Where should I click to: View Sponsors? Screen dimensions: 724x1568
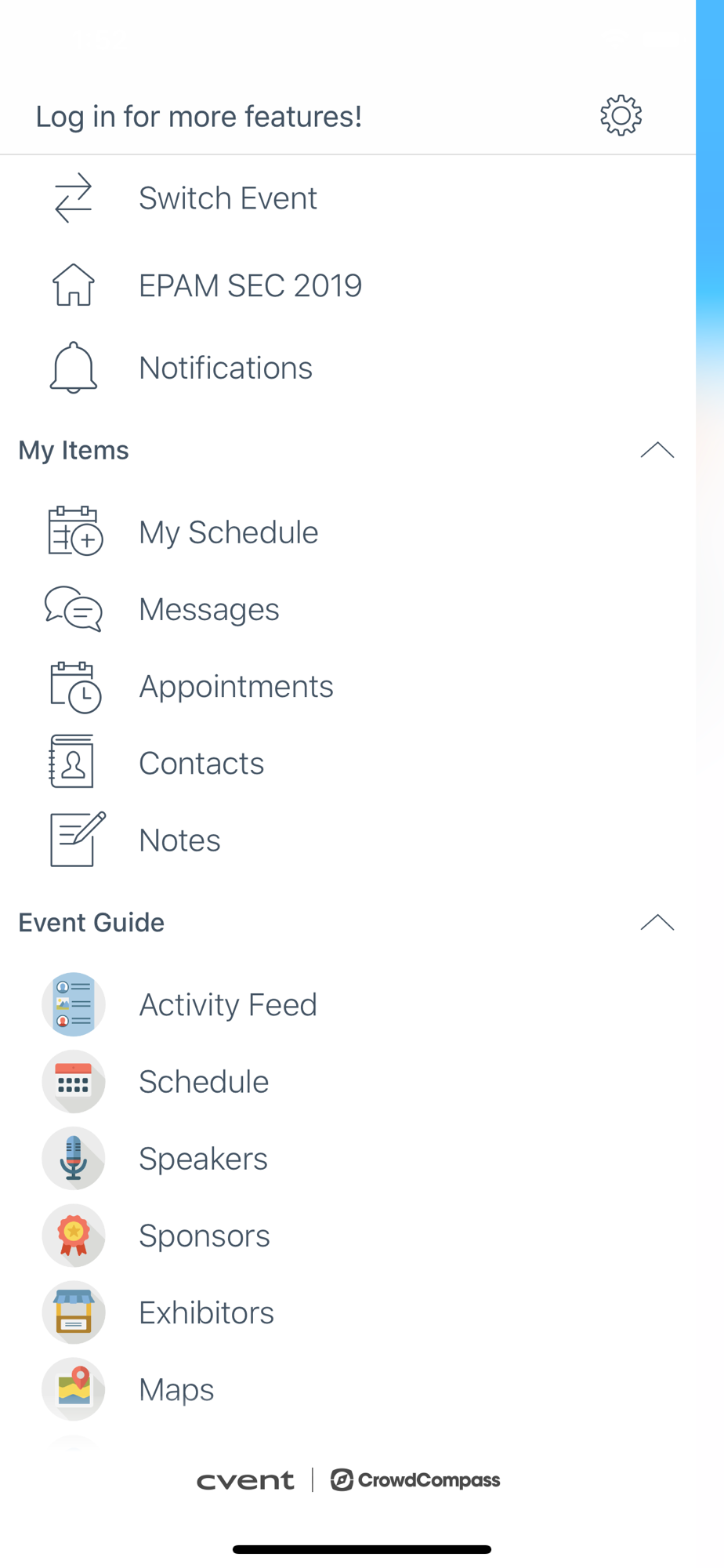click(348, 1235)
